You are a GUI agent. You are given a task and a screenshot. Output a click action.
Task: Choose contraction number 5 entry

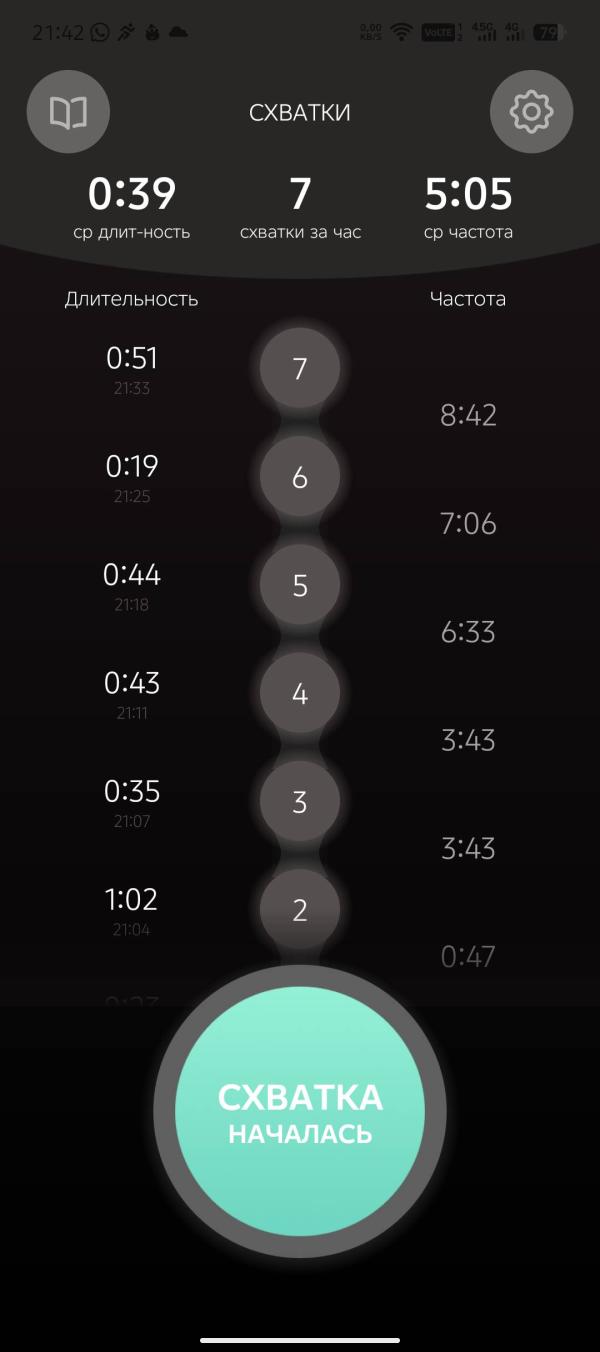300,586
